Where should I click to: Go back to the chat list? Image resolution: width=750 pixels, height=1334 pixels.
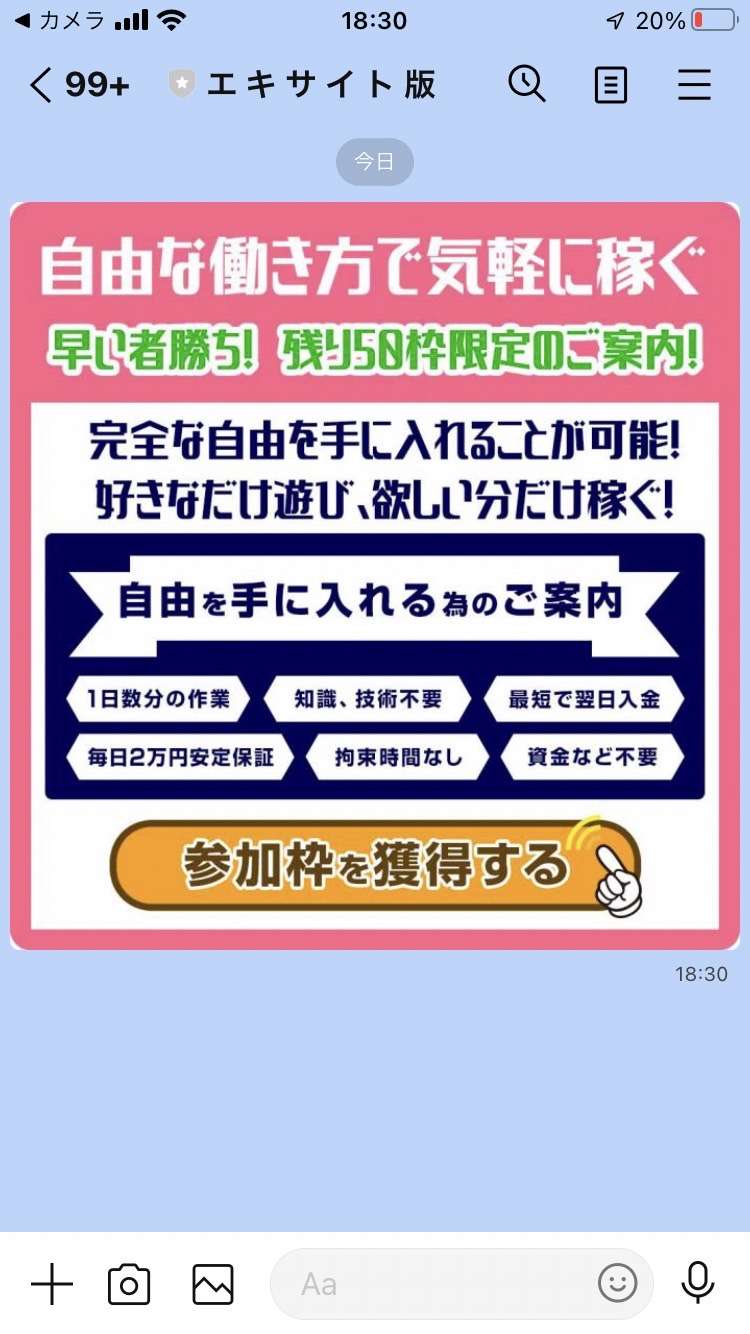tap(40, 86)
